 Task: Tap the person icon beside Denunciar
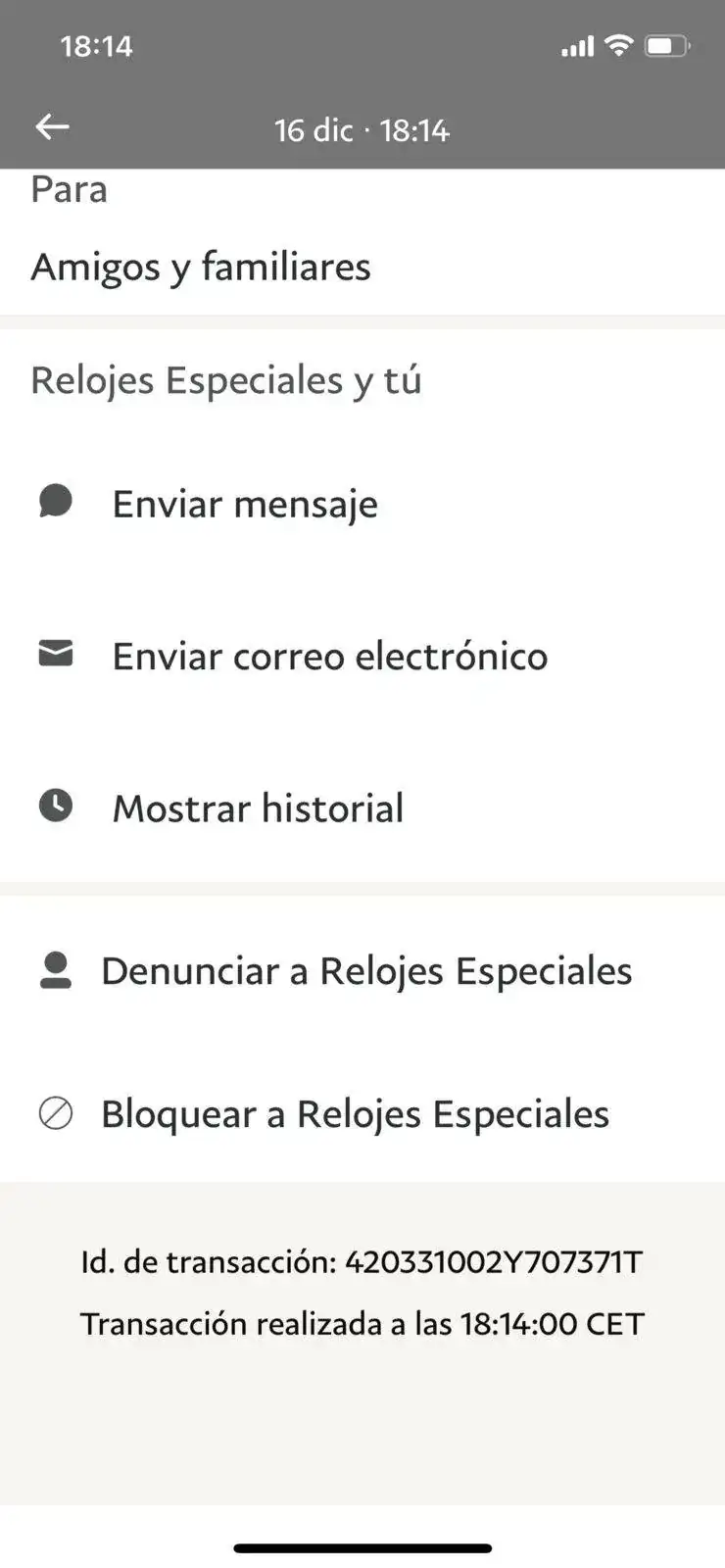point(56,970)
